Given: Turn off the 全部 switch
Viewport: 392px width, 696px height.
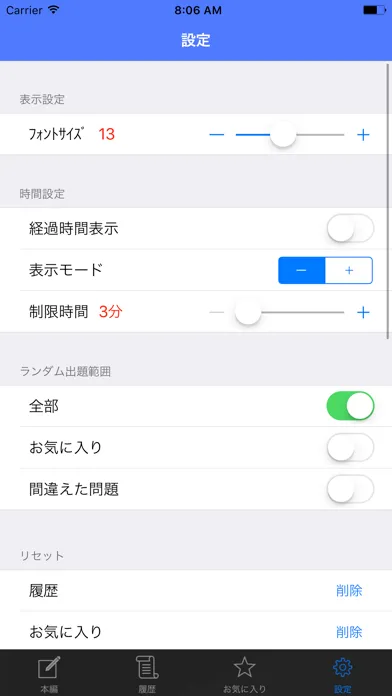Looking at the screenshot, I should (x=350, y=406).
